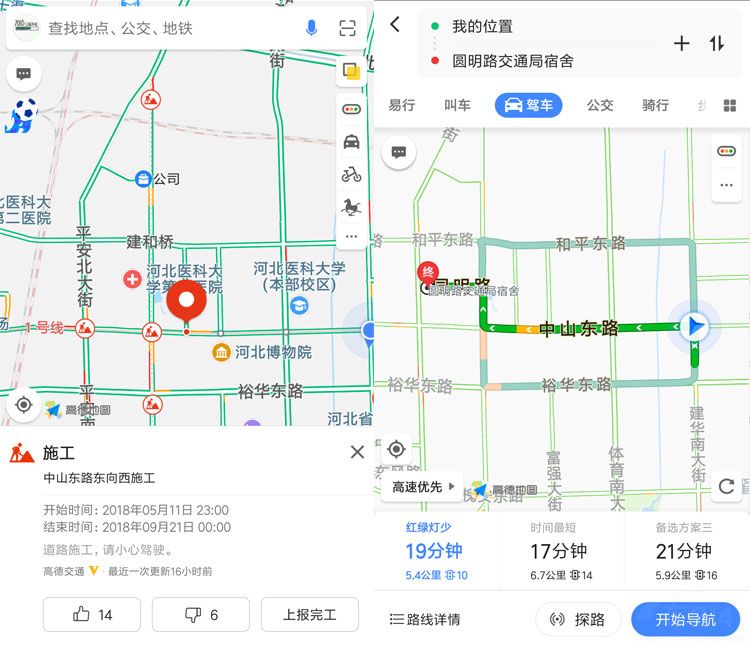Give the construction report a thumbs down
The height and width of the screenshot is (650, 750).
200,615
